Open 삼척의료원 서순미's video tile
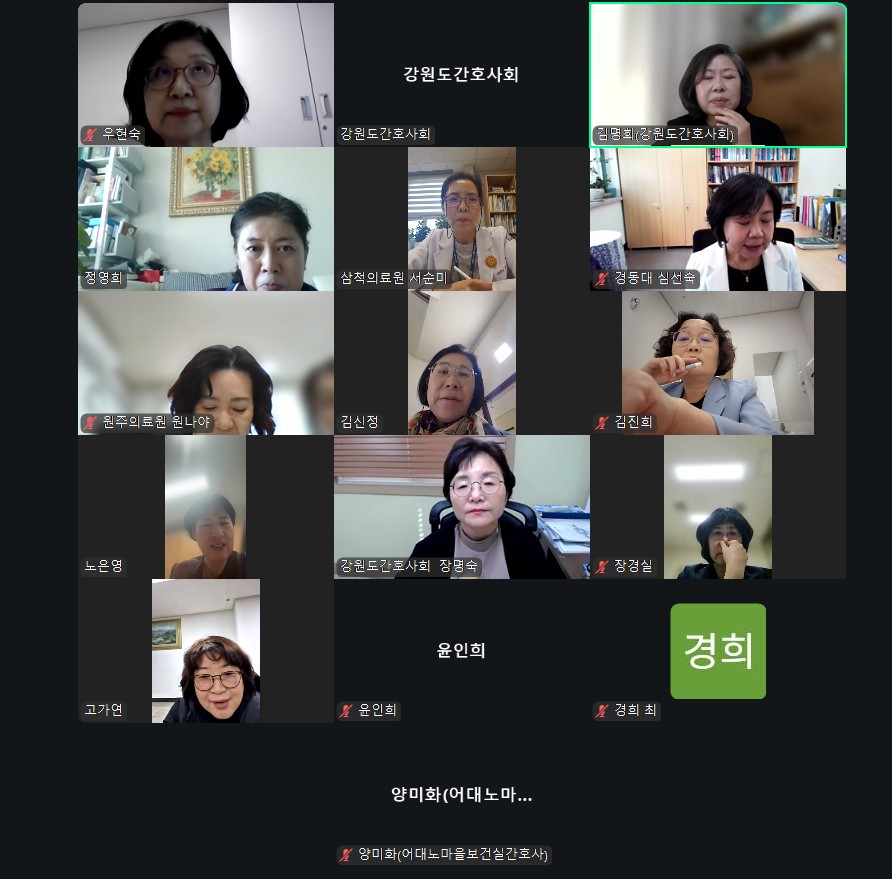 tap(461, 219)
